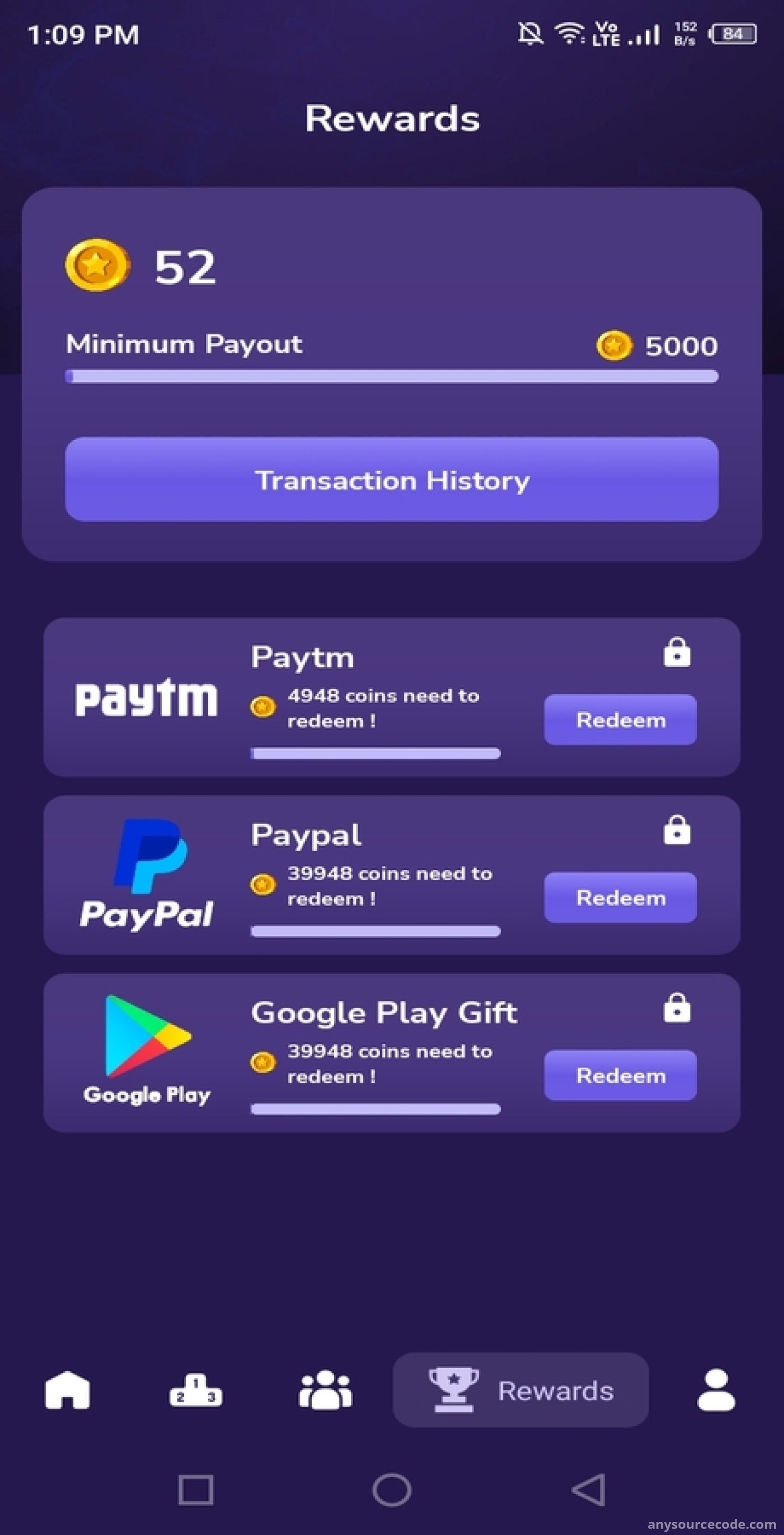Screen dimensions: 784x1535
Task: Tap the system back button
Action: (588, 1490)
